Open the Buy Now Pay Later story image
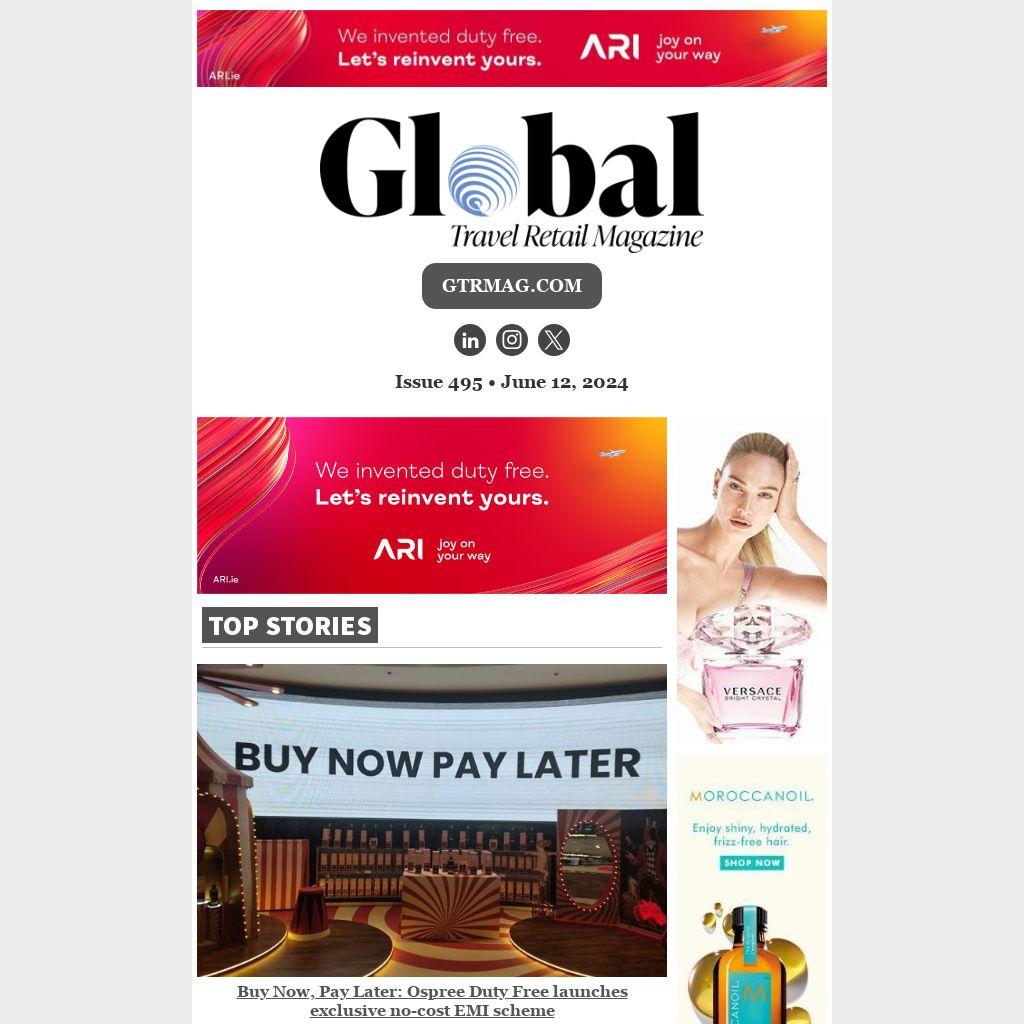This screenshot has height=1024, width=1024. [x=431, y=820]
